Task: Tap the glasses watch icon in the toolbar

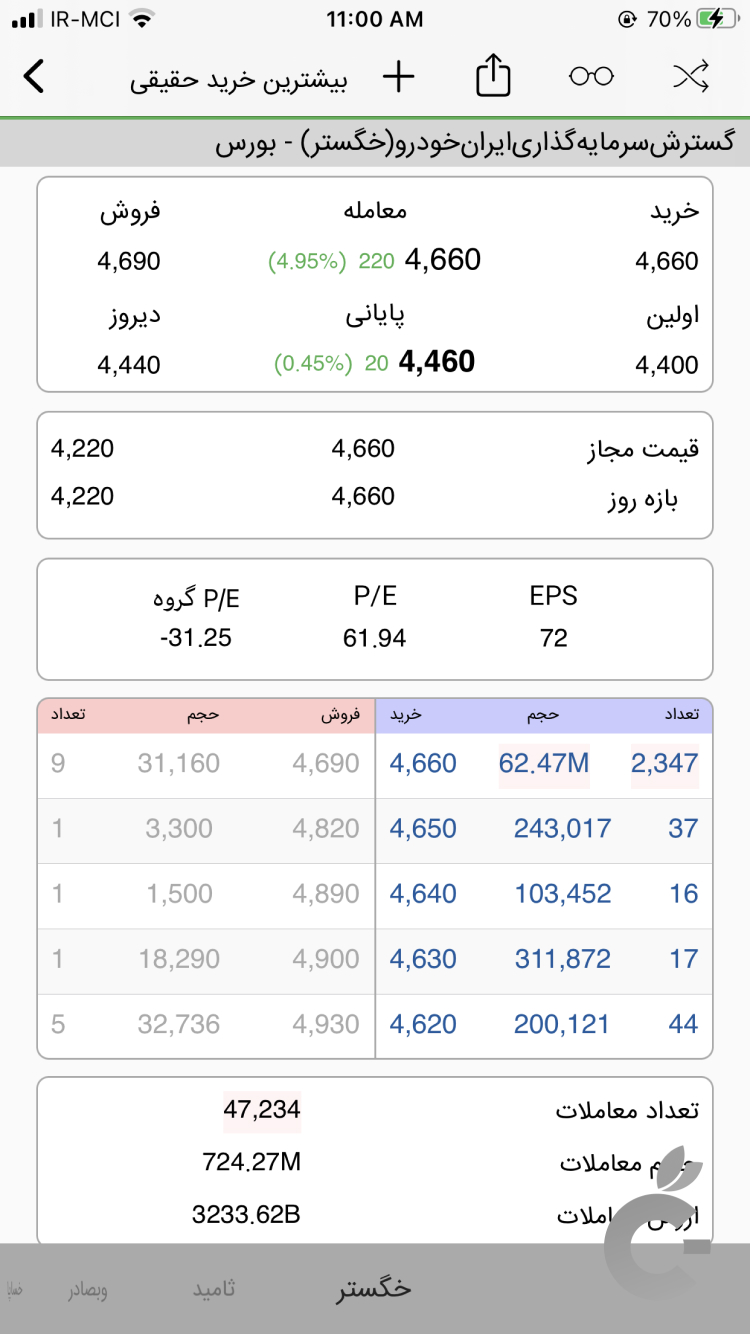Action: 589,75
